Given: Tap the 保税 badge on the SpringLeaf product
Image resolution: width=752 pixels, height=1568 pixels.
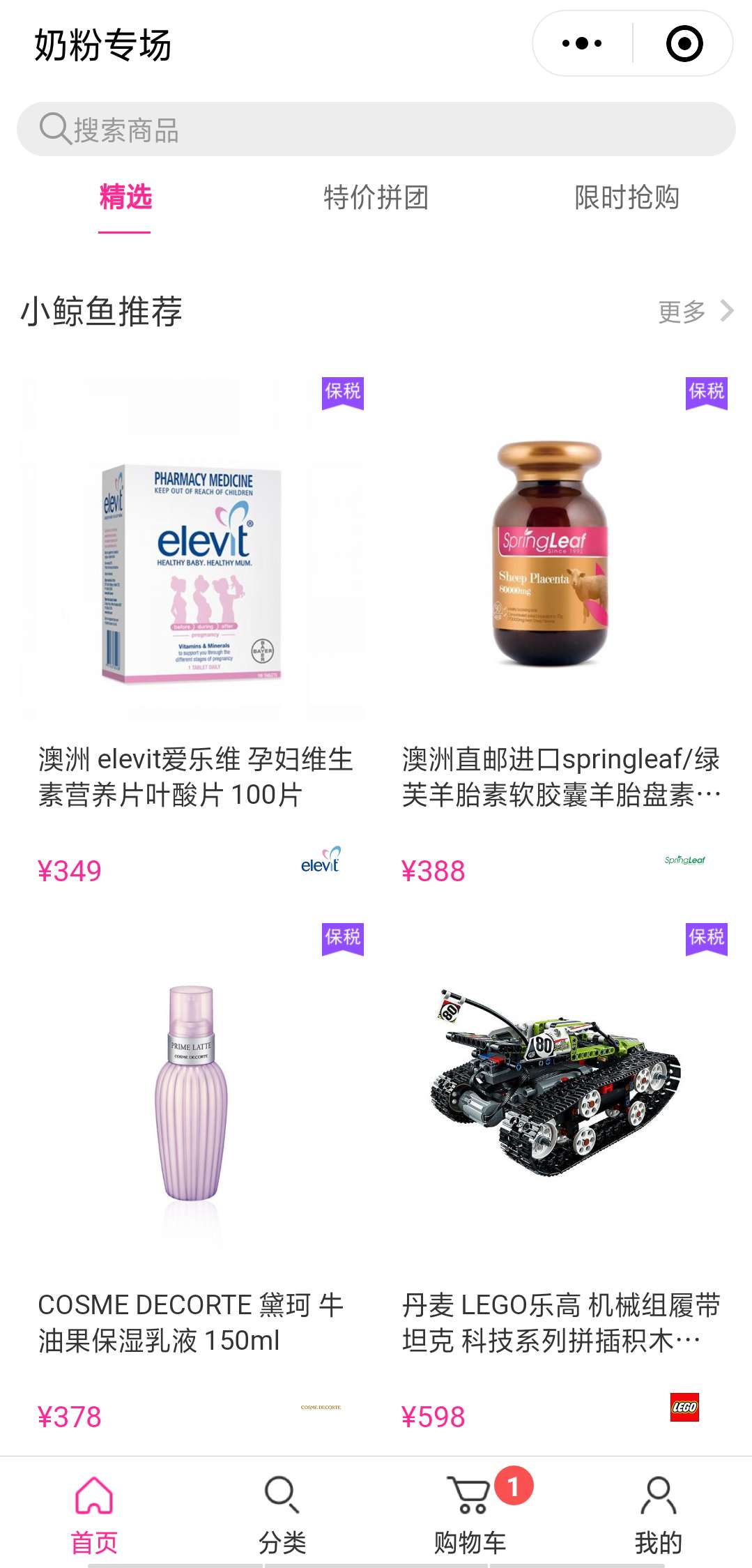Looking at the screenshot, I should (x=705, y=393).
